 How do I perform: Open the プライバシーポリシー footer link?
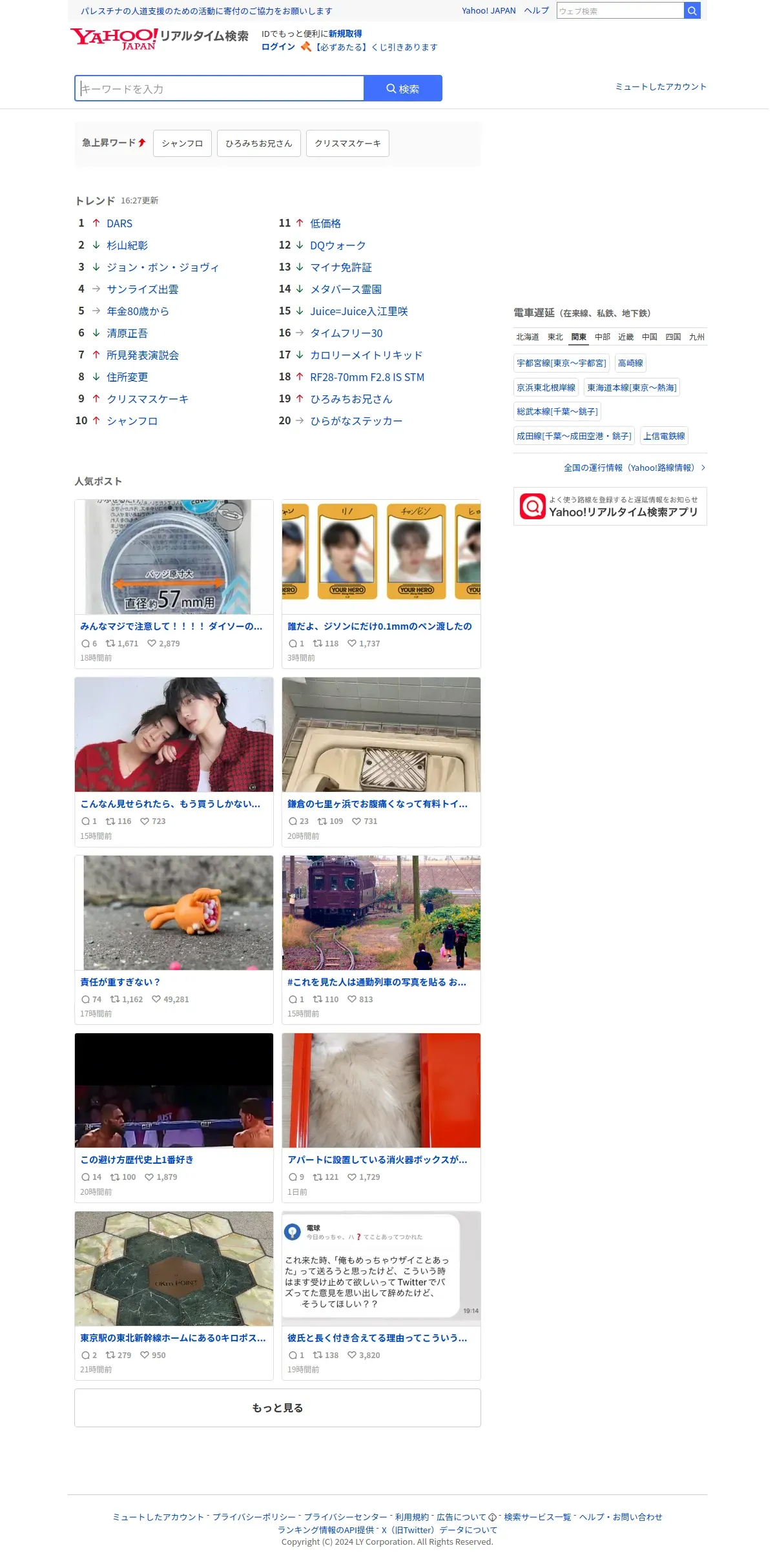(254, 1517)
